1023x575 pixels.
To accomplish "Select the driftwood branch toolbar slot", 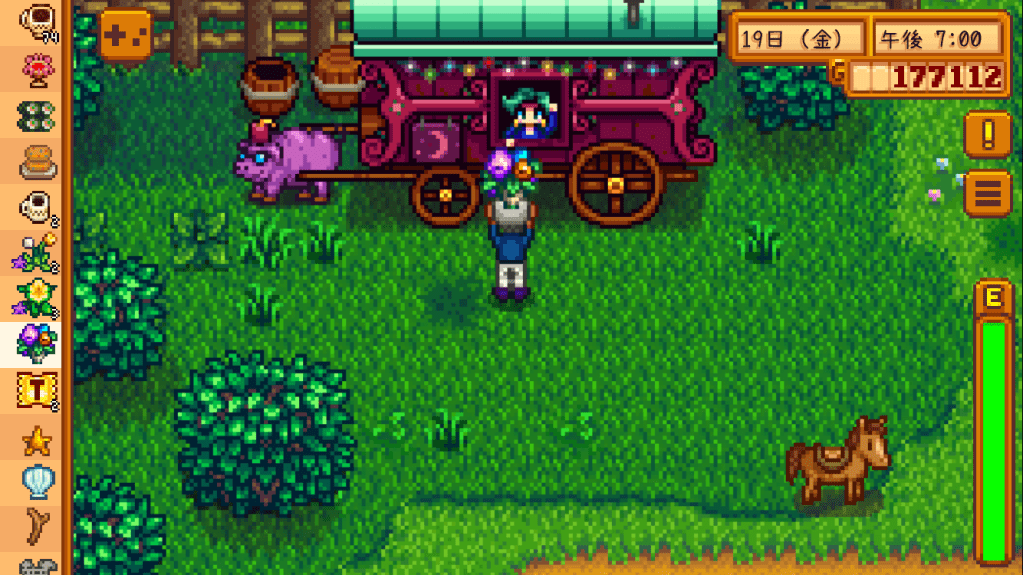I will (x=37, y=526).
